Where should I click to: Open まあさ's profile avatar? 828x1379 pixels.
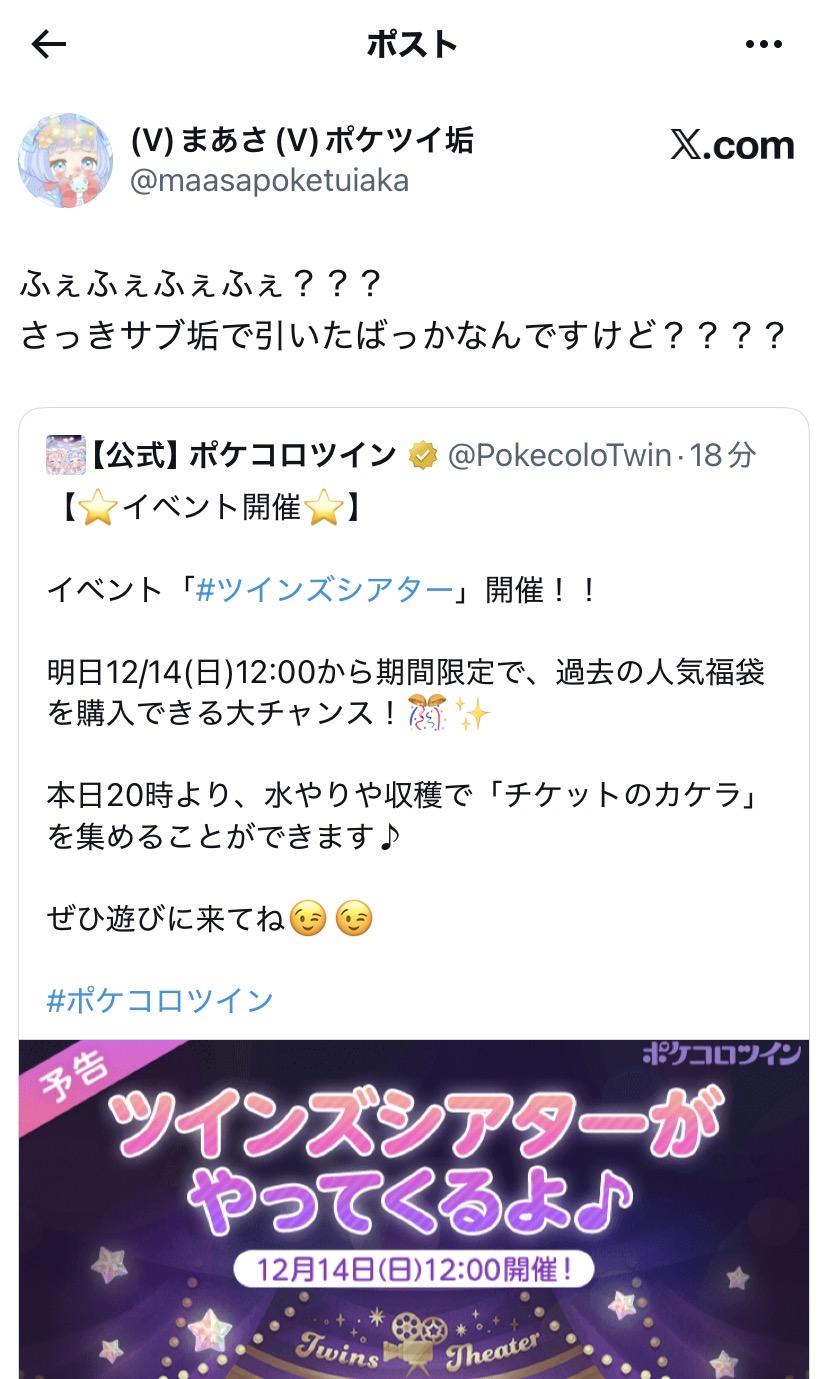coord(66,160)
